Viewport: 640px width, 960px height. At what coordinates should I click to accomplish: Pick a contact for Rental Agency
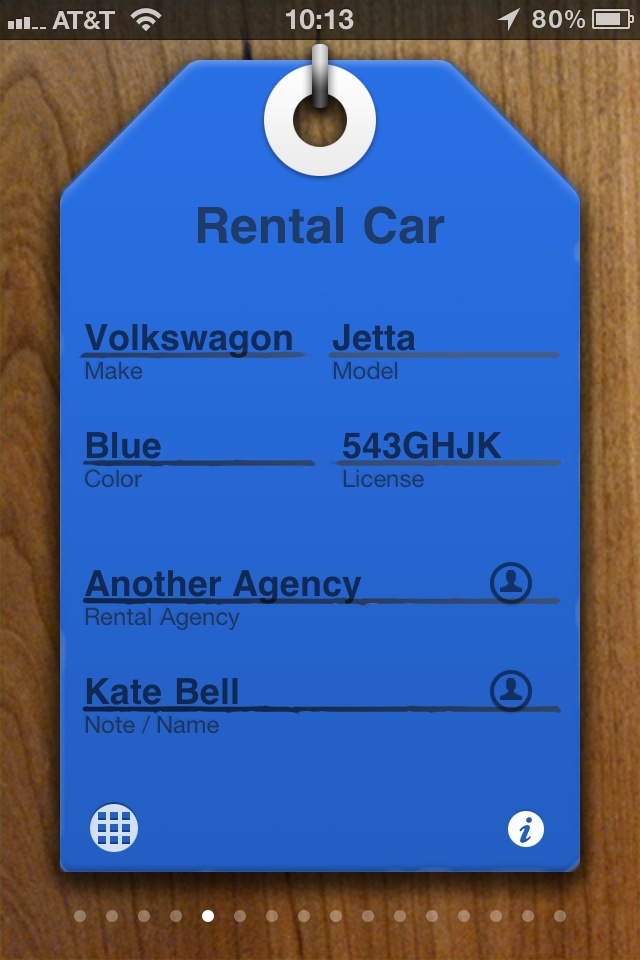pos(511,582)
